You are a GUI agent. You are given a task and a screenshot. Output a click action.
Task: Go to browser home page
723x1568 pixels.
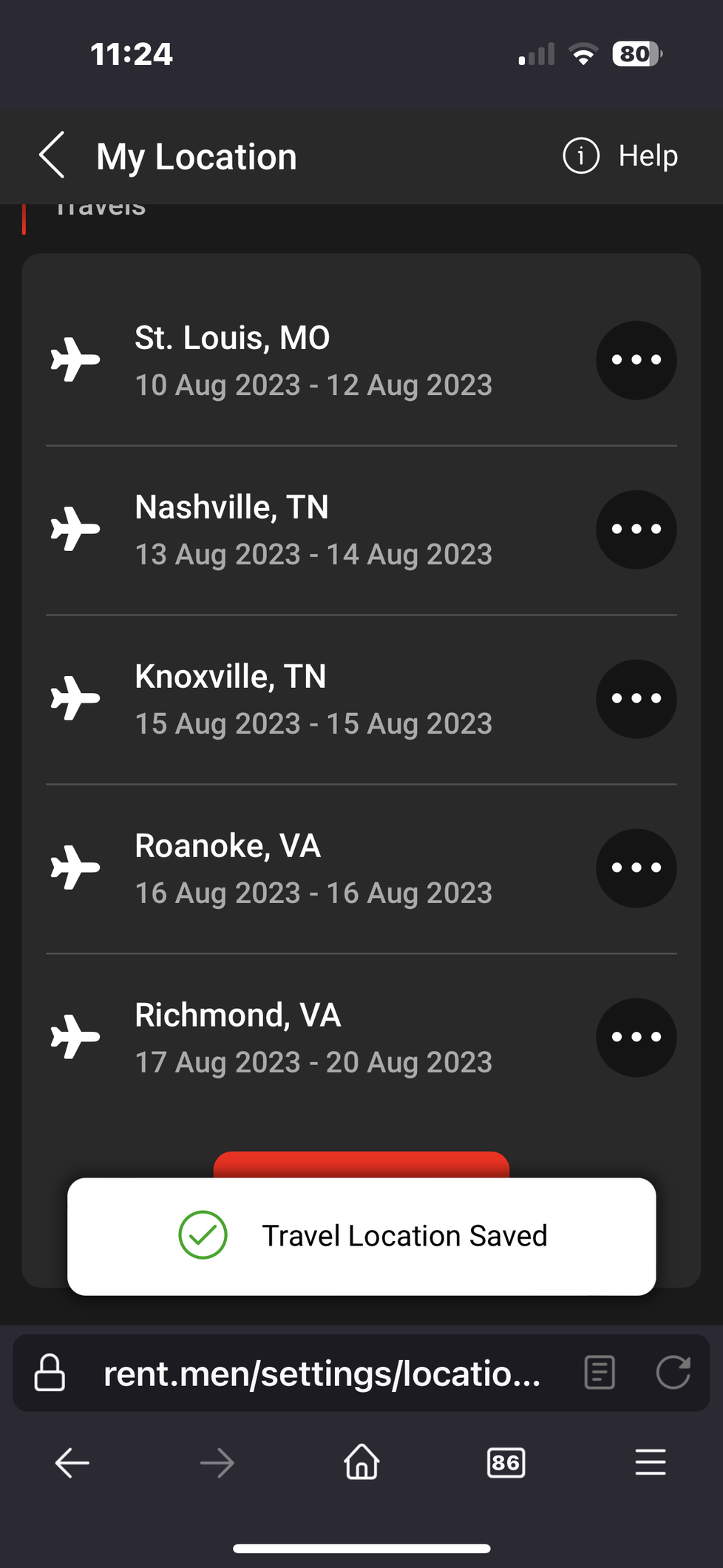(x=361, y=1463)
